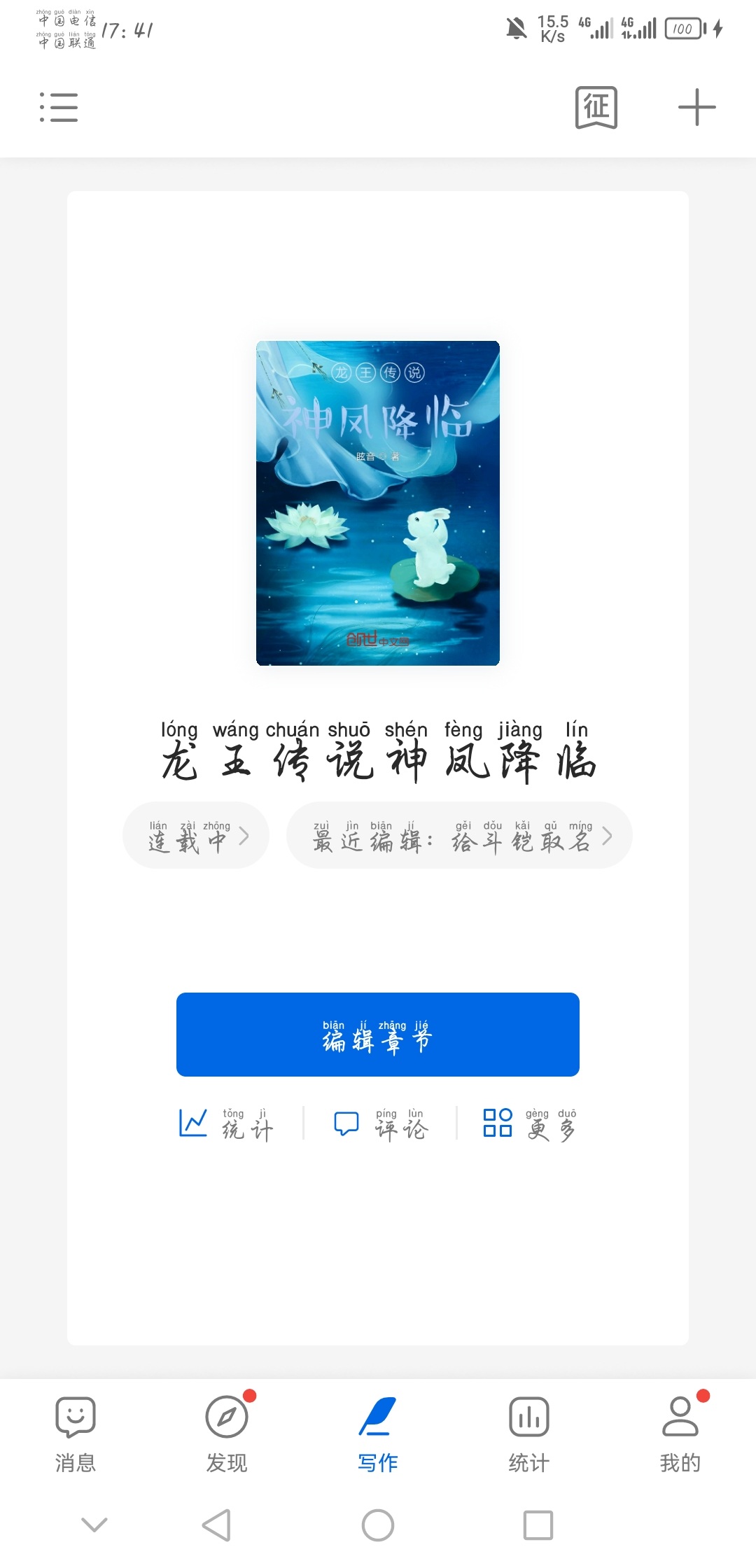This screenshot has width=756, height=1568.
Task: Open the 连载中 status chip
Action: pyautogui.click(x=196, y=836)
